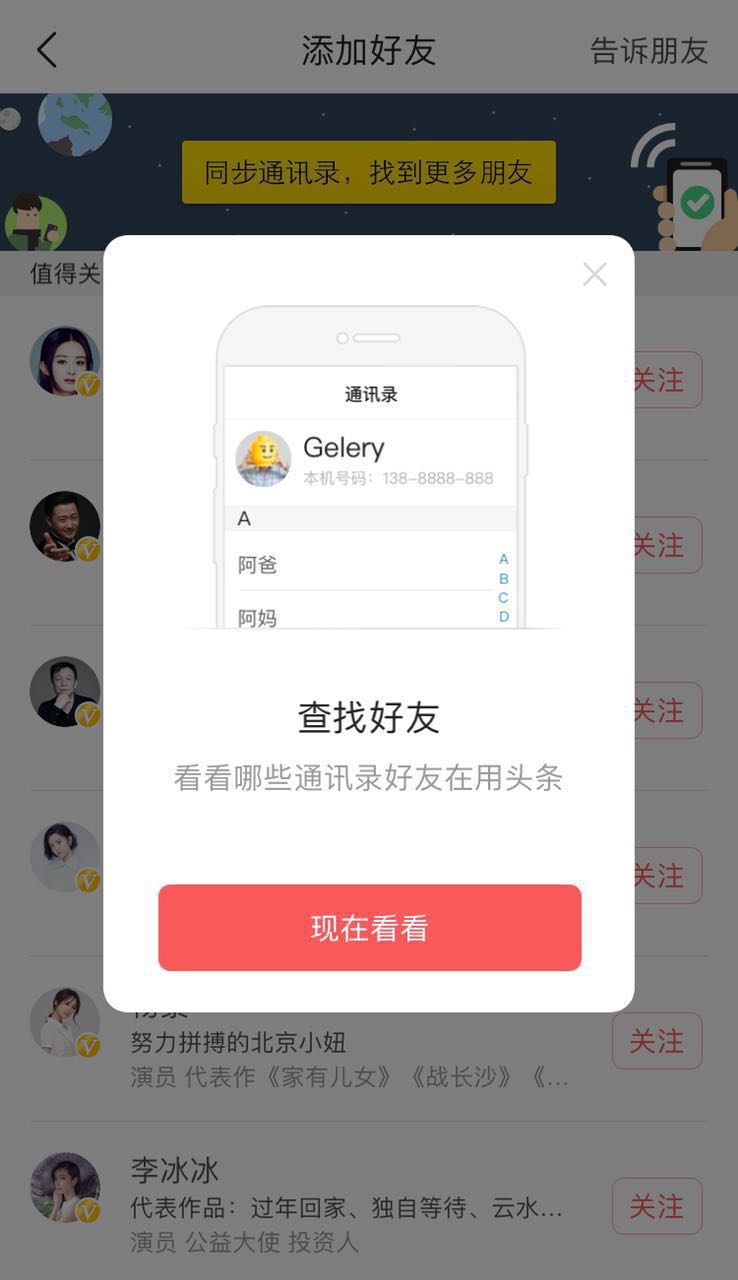Close the 查找好友 popup dialog
Image resolution: width=738 pixels, height=1280 pixels.
[x=595, y=274]
